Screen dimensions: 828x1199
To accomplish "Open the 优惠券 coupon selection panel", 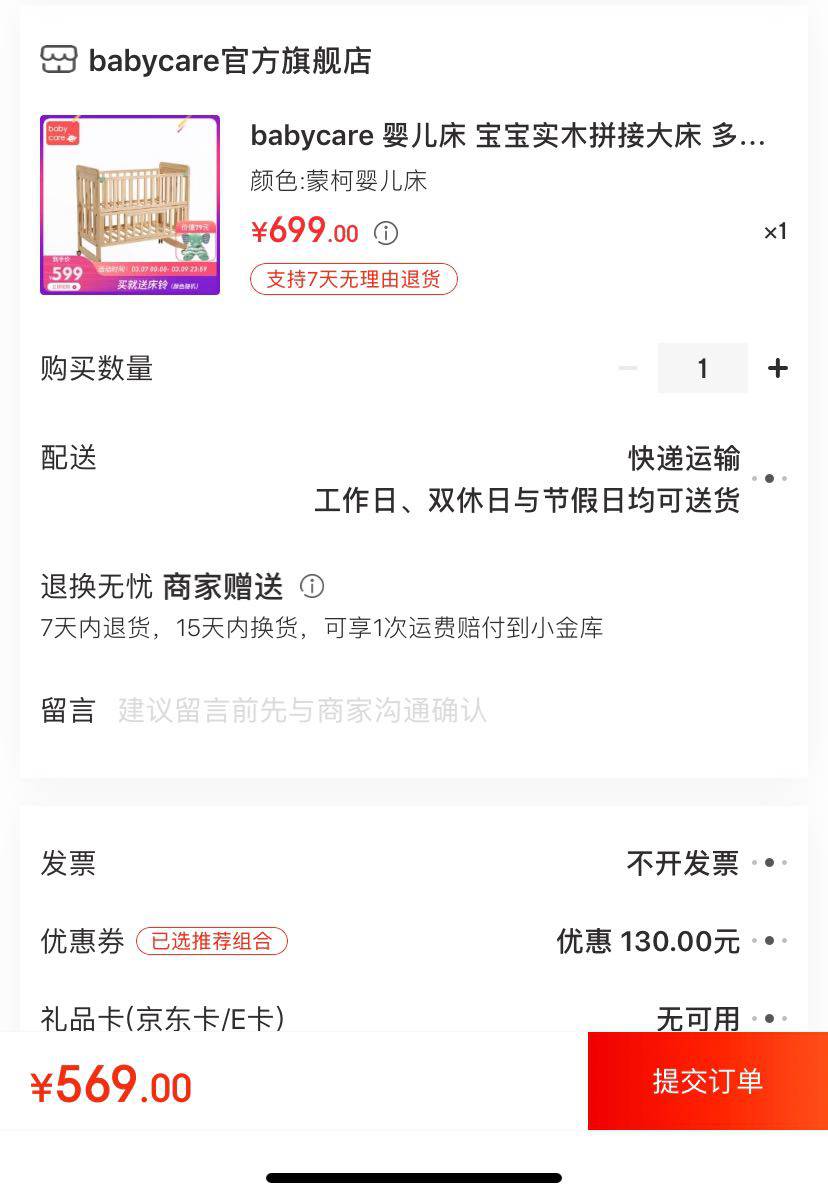I will pos(770,940).
